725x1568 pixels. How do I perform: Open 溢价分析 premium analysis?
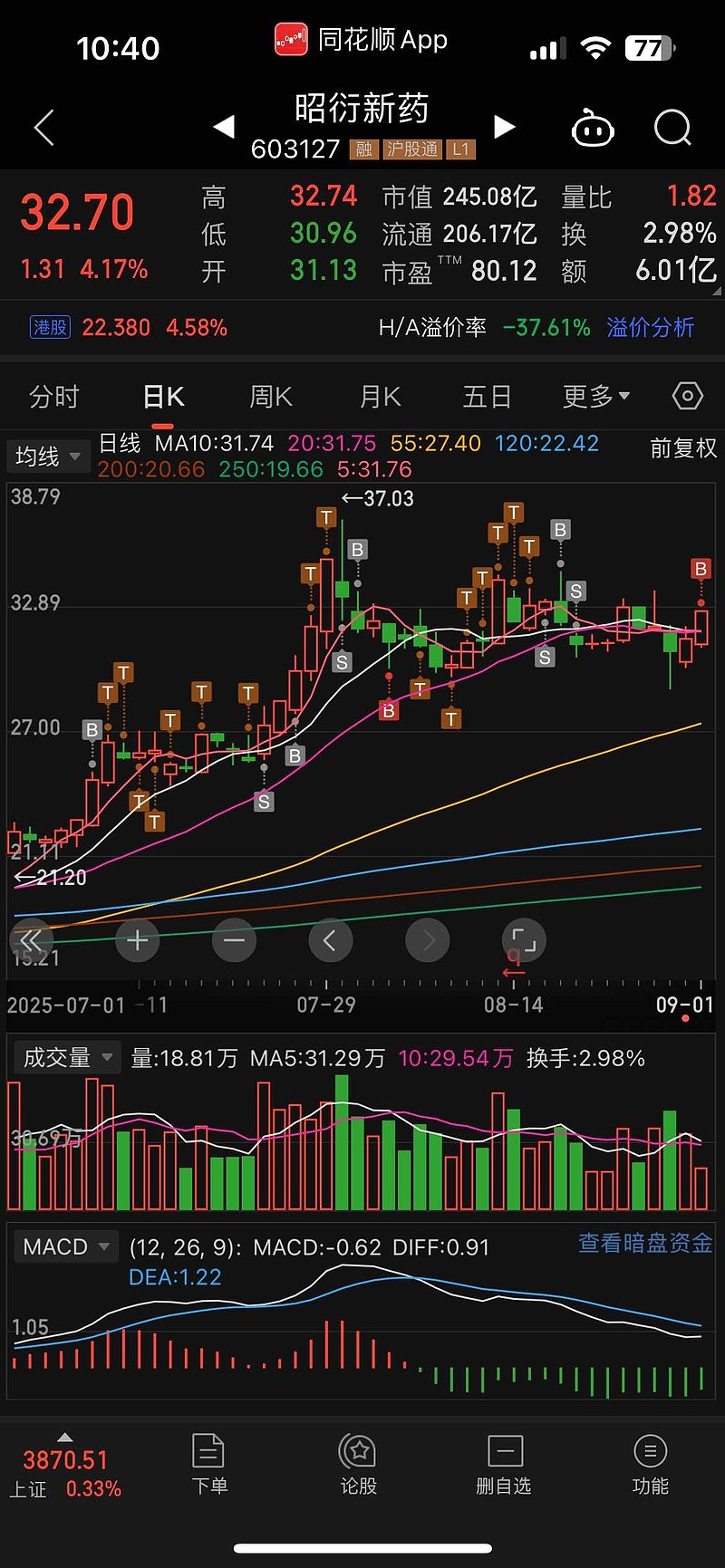pyautogui.click(x=650, y=327)
